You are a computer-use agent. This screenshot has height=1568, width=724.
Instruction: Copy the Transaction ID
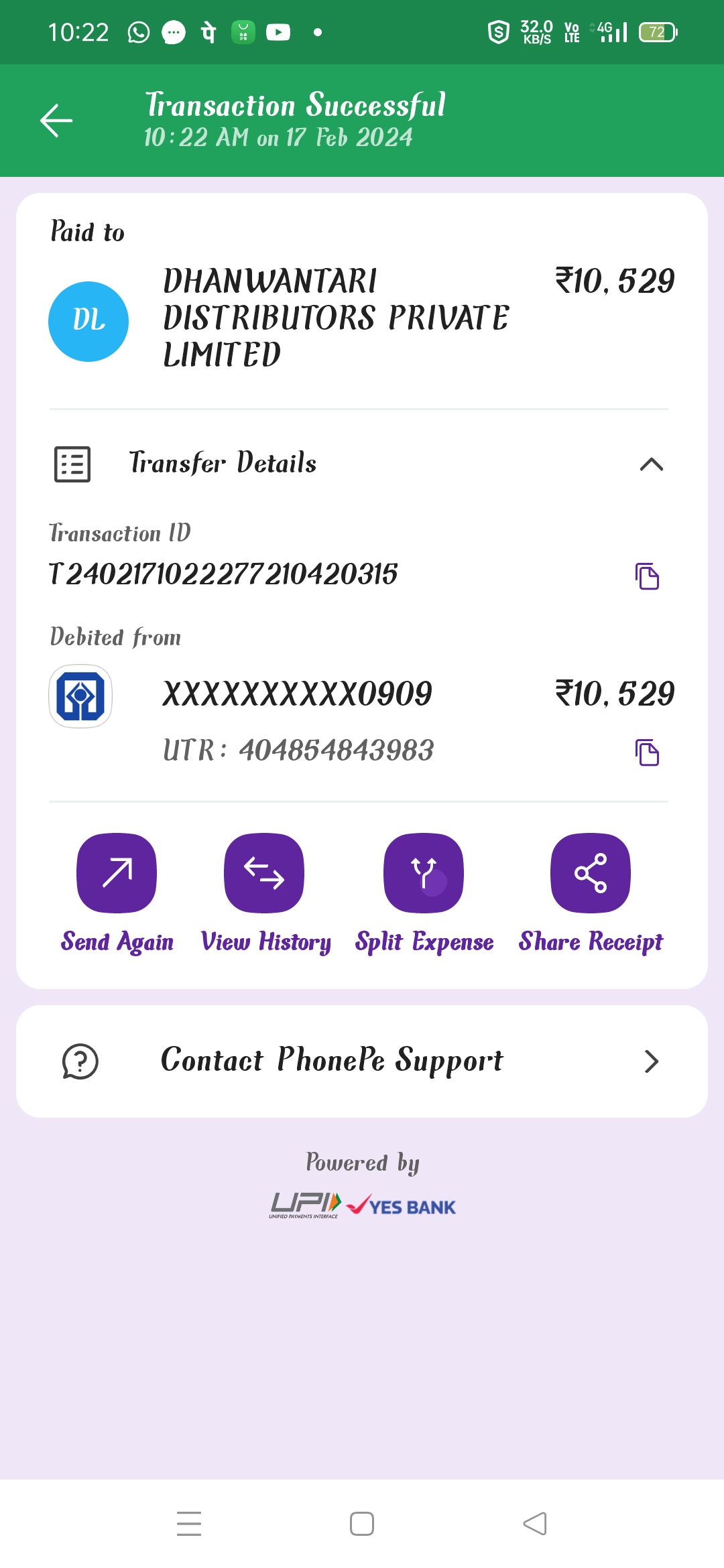tap(647, 576)
